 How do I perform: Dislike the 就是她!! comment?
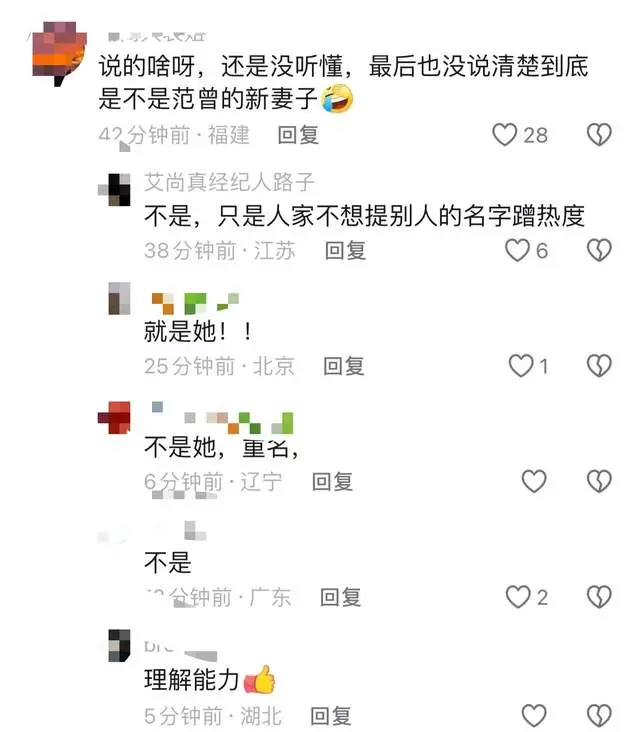598,366
